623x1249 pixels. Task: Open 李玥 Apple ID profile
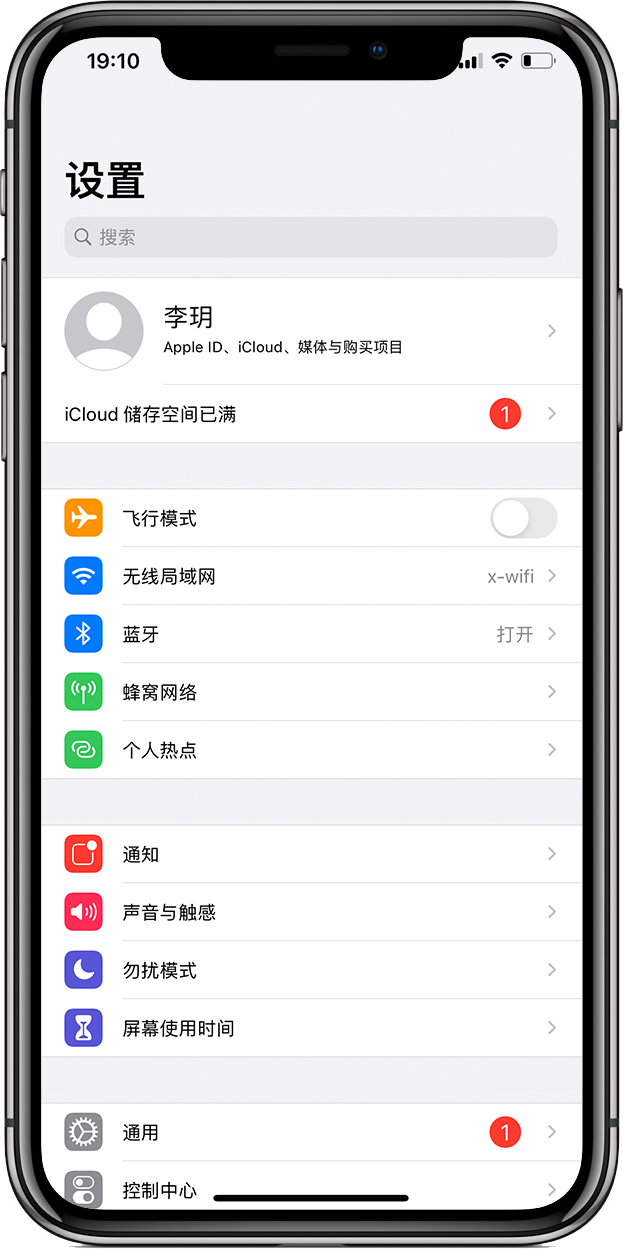point(310,331)
